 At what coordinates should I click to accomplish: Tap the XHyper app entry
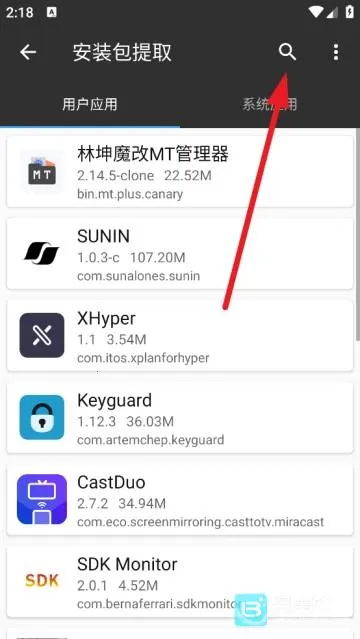(180, 335)
